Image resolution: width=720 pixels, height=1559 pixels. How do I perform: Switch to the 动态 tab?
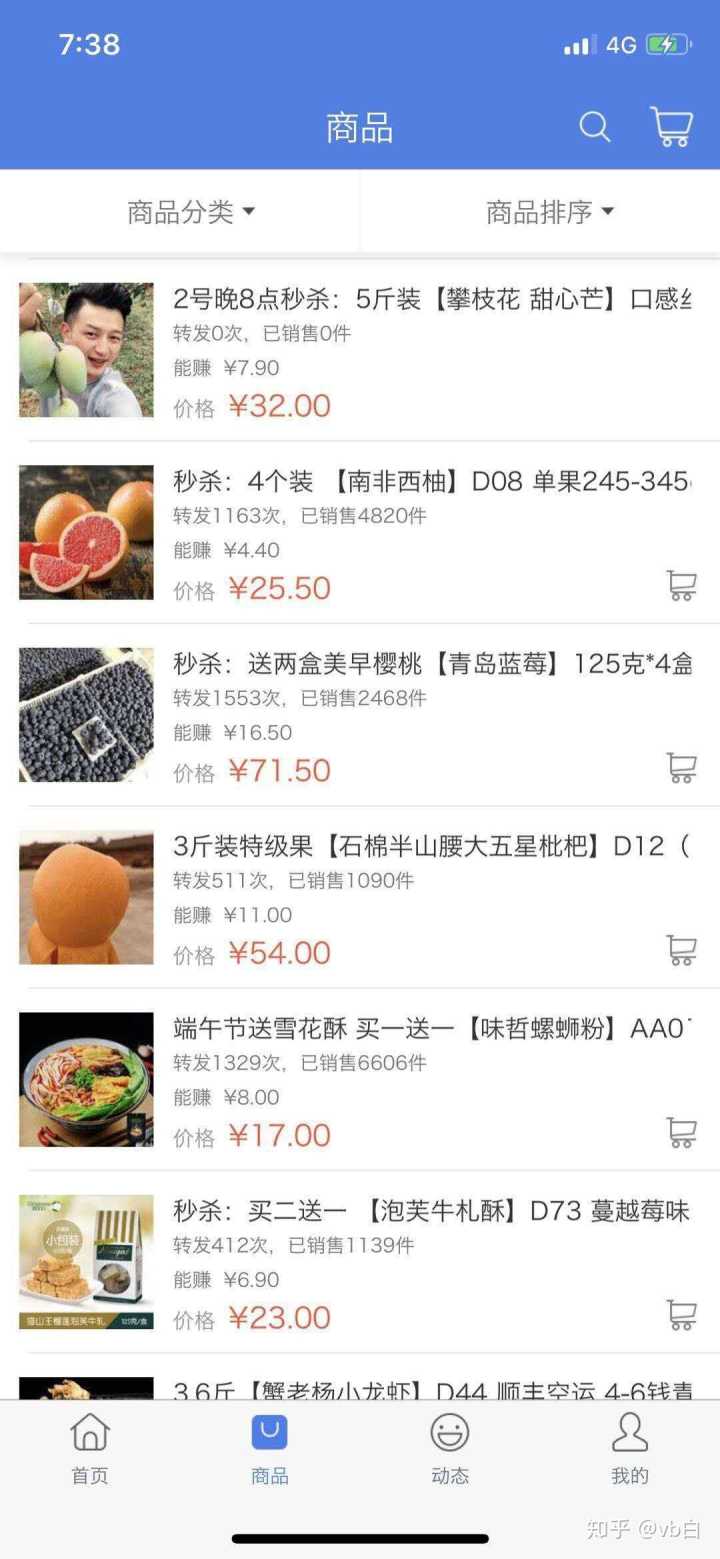pyautogui.click(x=450, y=1448)
